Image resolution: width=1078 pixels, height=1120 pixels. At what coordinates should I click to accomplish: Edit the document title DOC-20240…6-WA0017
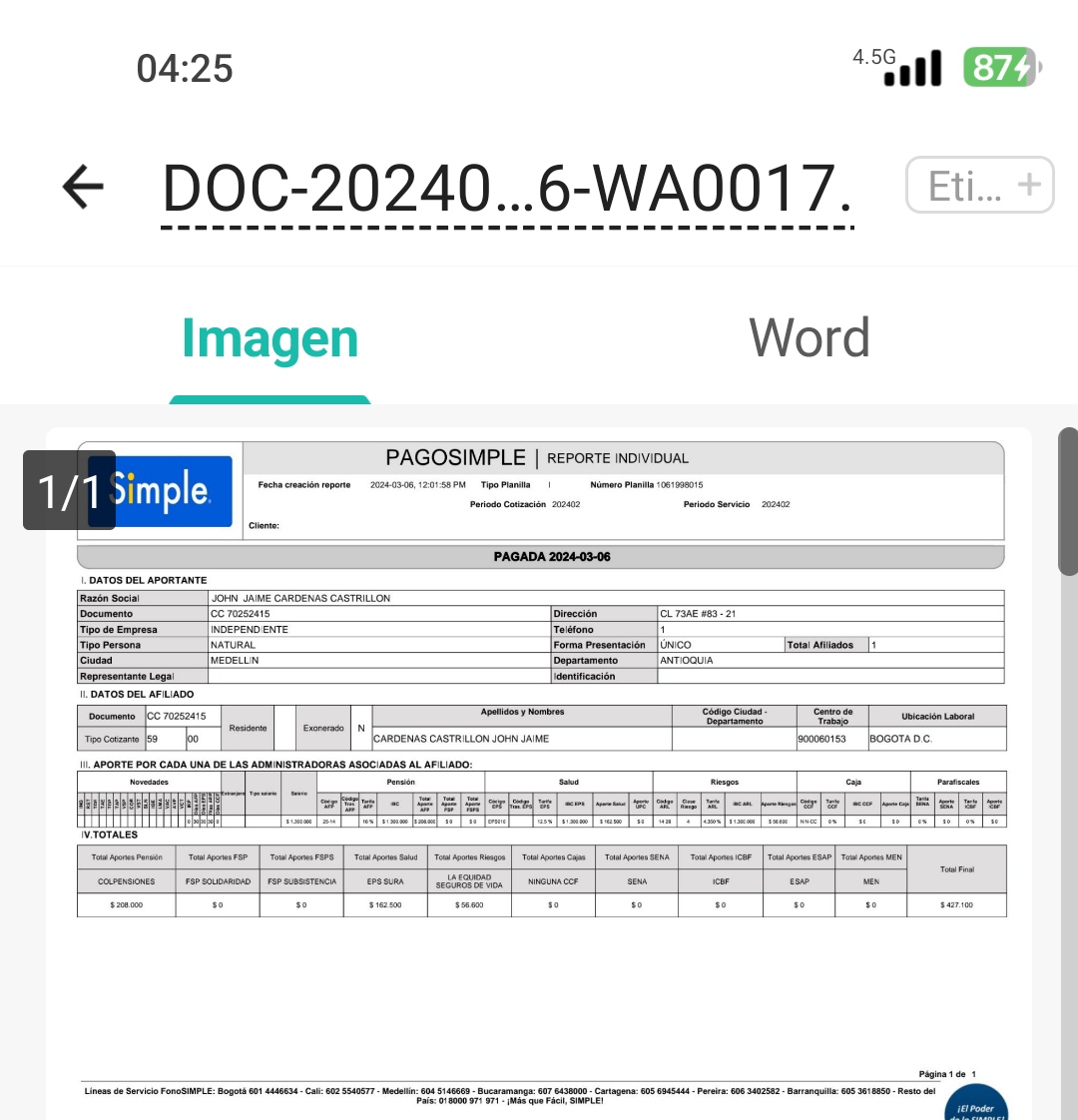[507, 188]
